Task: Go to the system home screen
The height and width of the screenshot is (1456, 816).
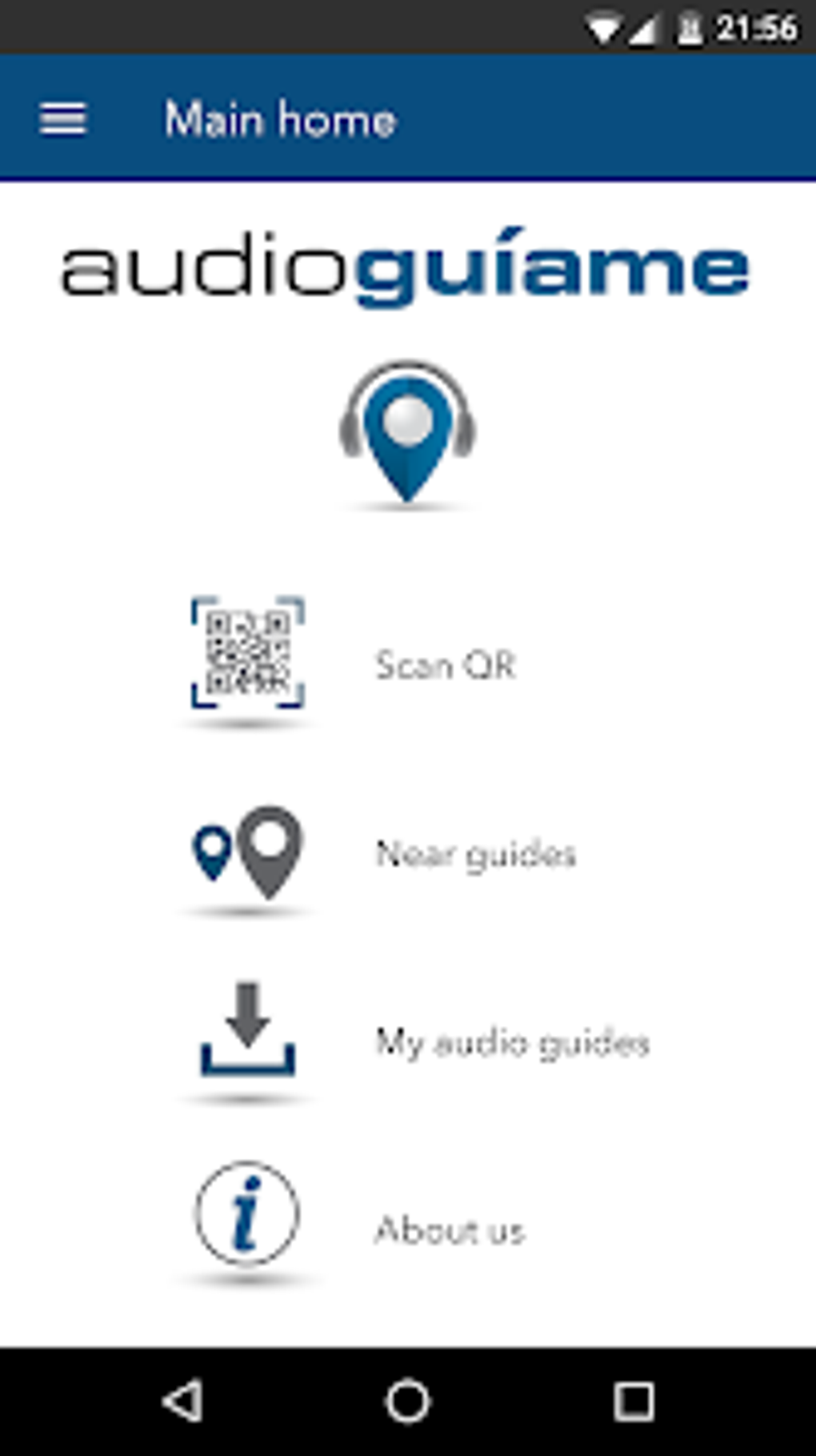Action: tap(408, 1402)
